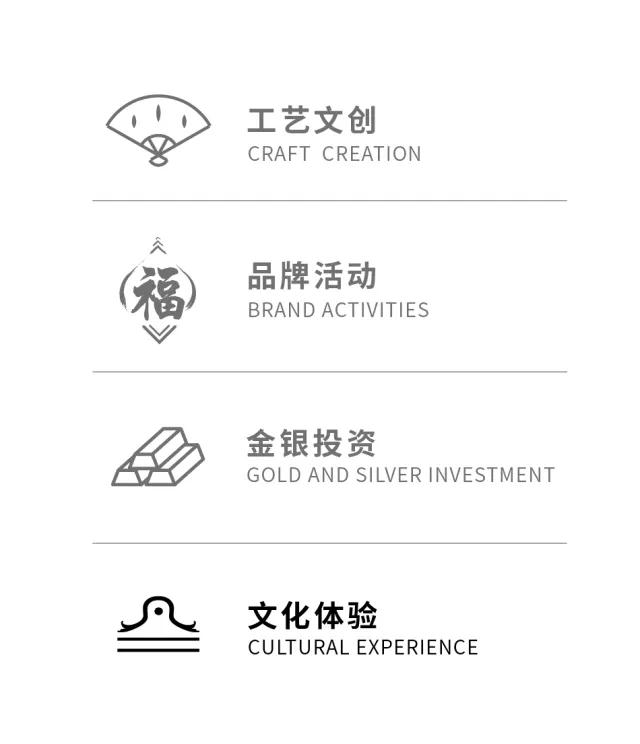The image size is (640, 744).
Task: Open the 工艺文创 Craft Creation section
Action: click(312, 134)
